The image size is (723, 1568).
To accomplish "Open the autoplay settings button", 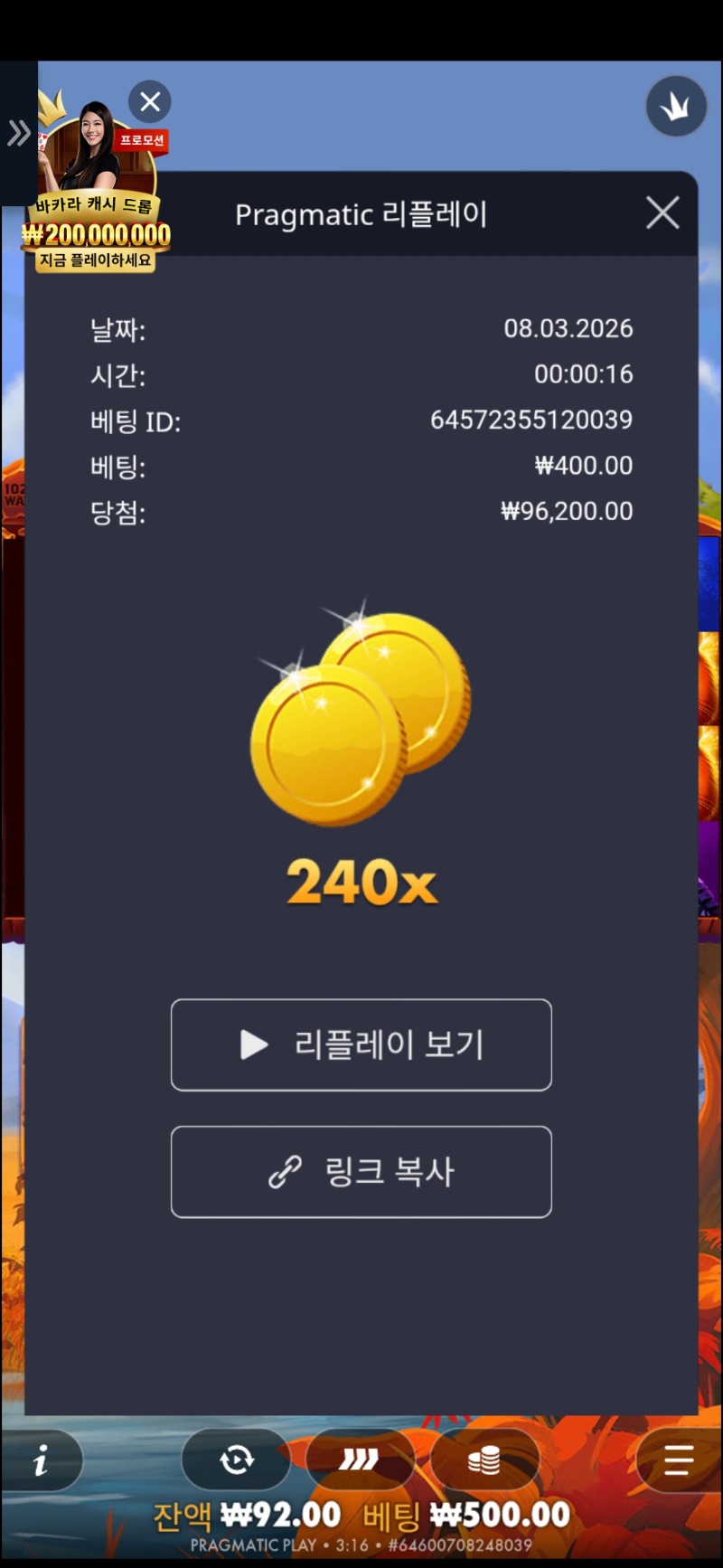I will pos(236,1459).
